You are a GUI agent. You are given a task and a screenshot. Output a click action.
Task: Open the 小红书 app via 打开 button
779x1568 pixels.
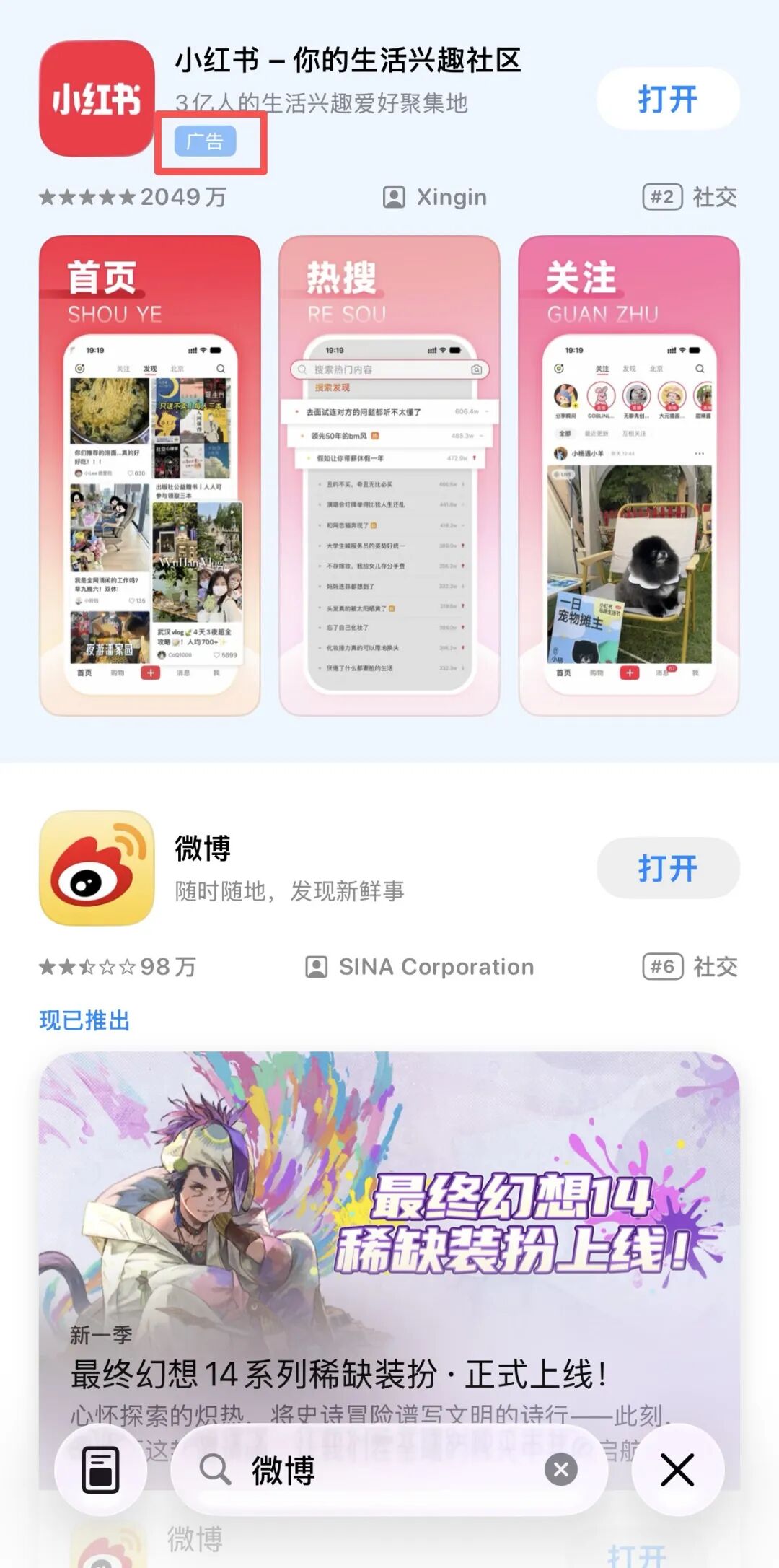click(667, 99)
